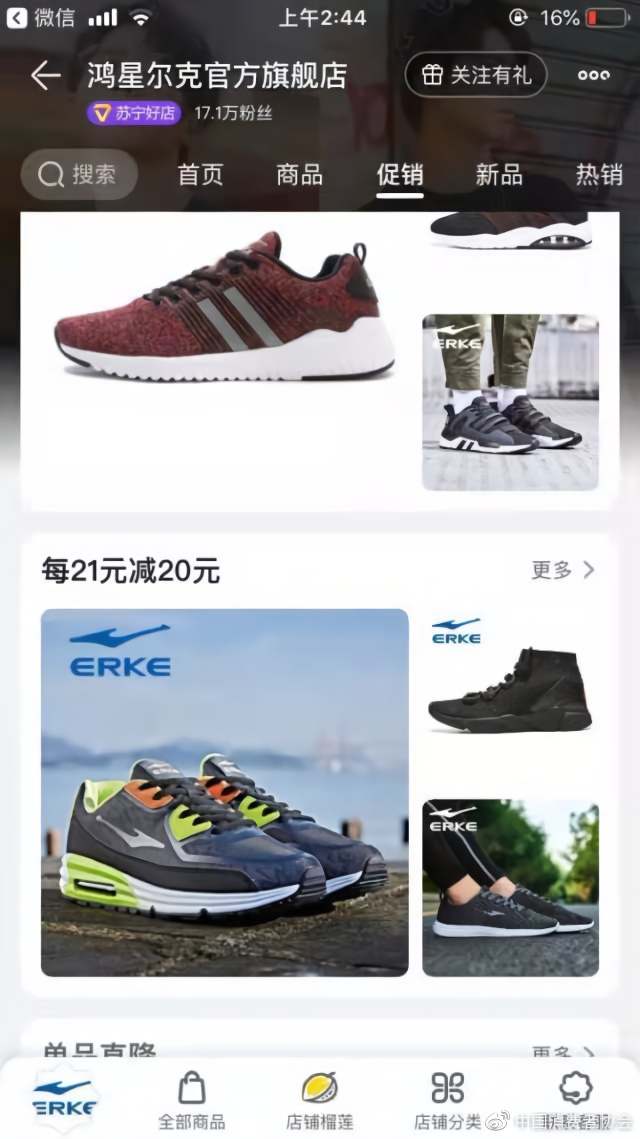This screenshot has height=1139, width=640.
Task: Switch to the 商品 tab
Action: pos(300,175)
